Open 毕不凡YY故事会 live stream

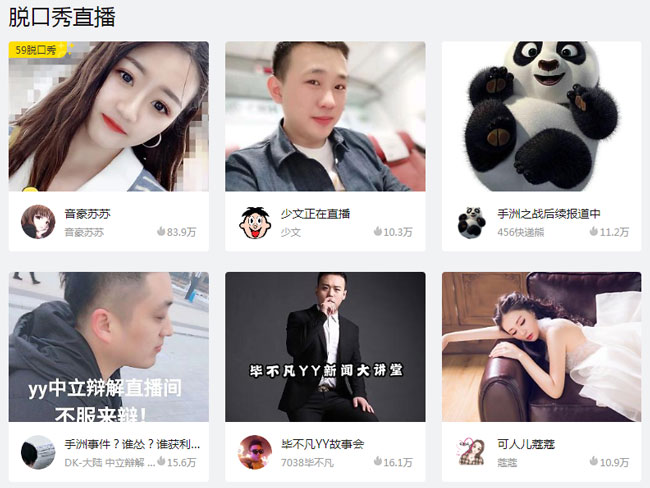pyautogui.click(x=325, y=347)
